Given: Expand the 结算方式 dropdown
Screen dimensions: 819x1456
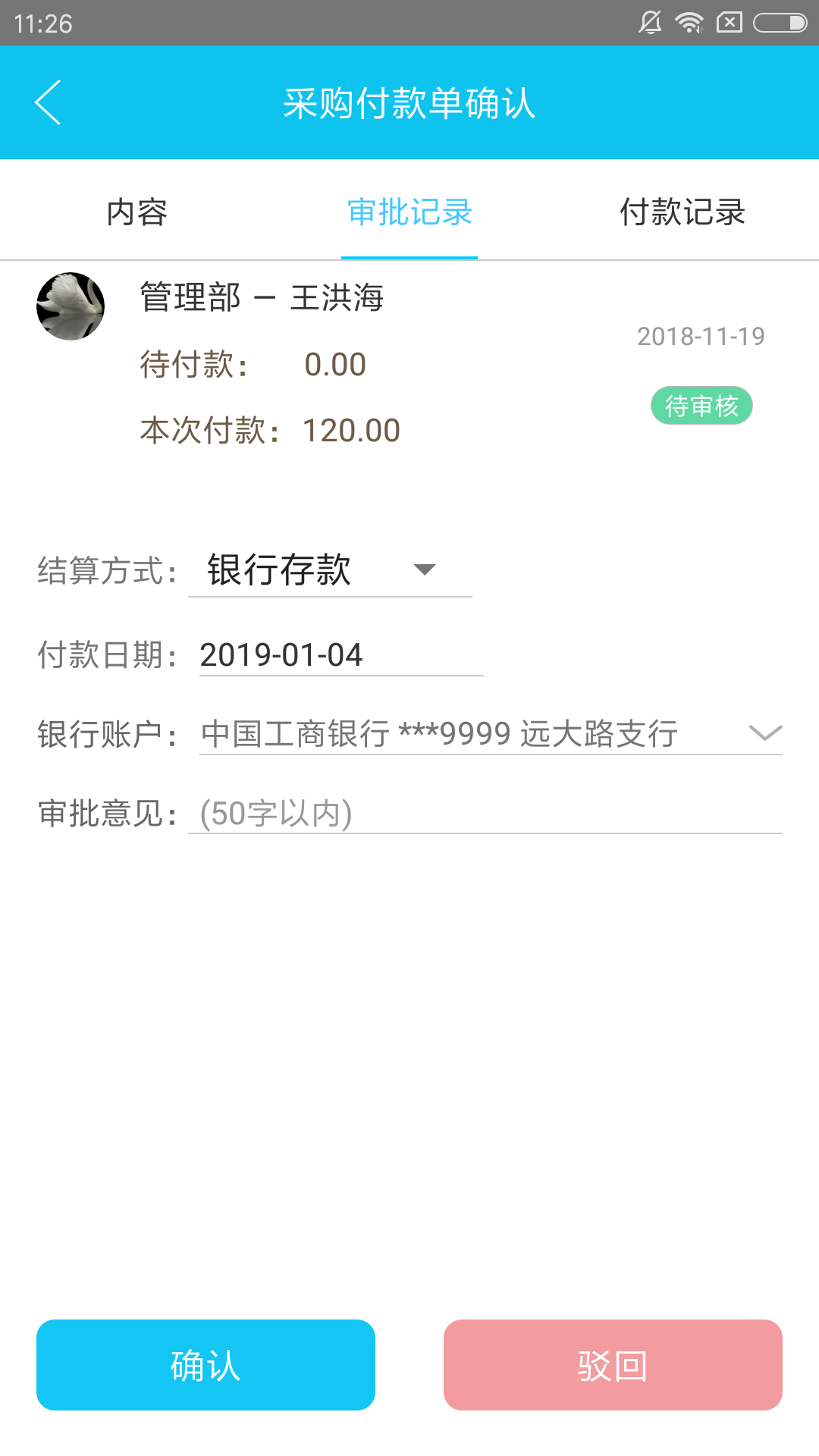Looking at the screenshot, I should click(330, 570).
